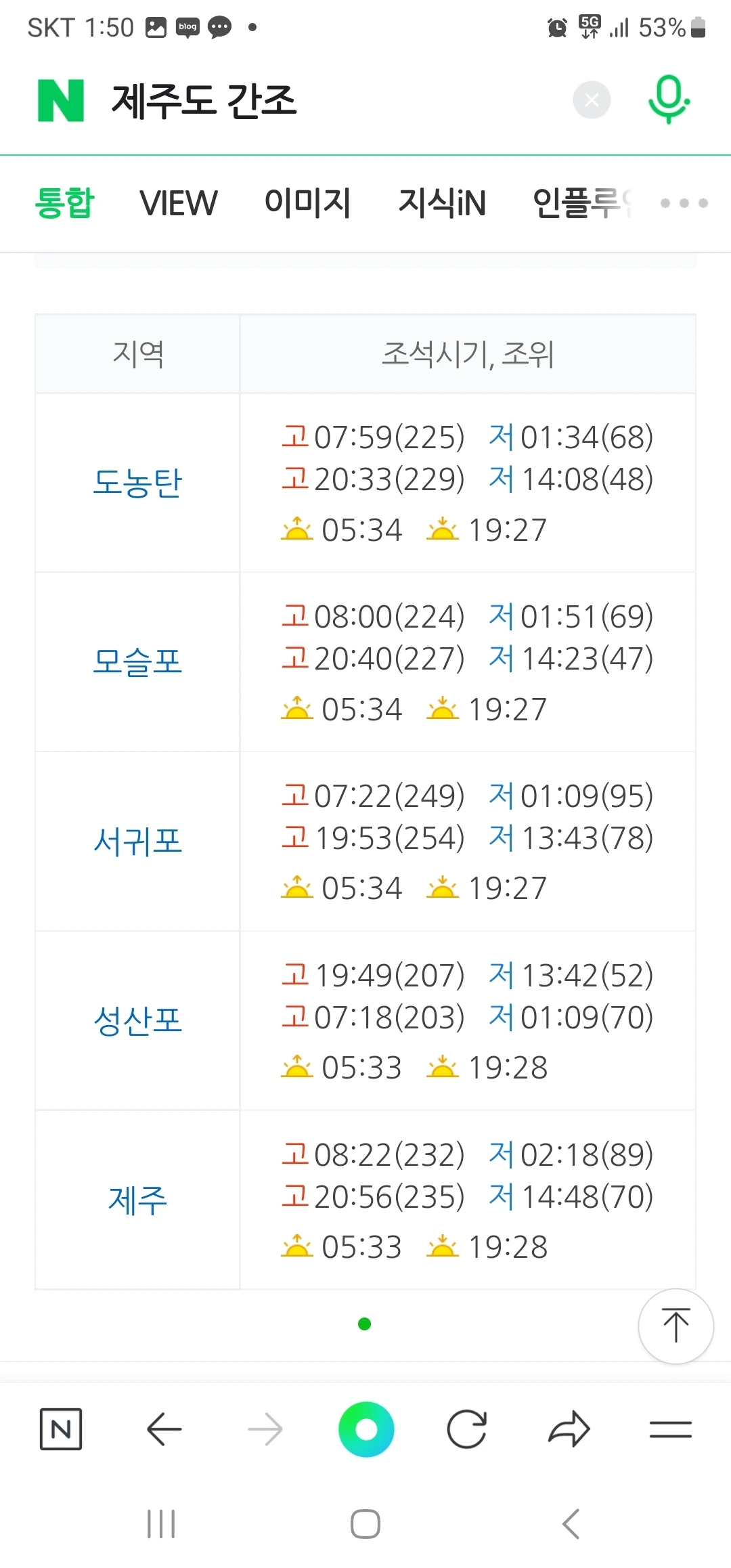Open the 도농탄 region link

[137, 483]
